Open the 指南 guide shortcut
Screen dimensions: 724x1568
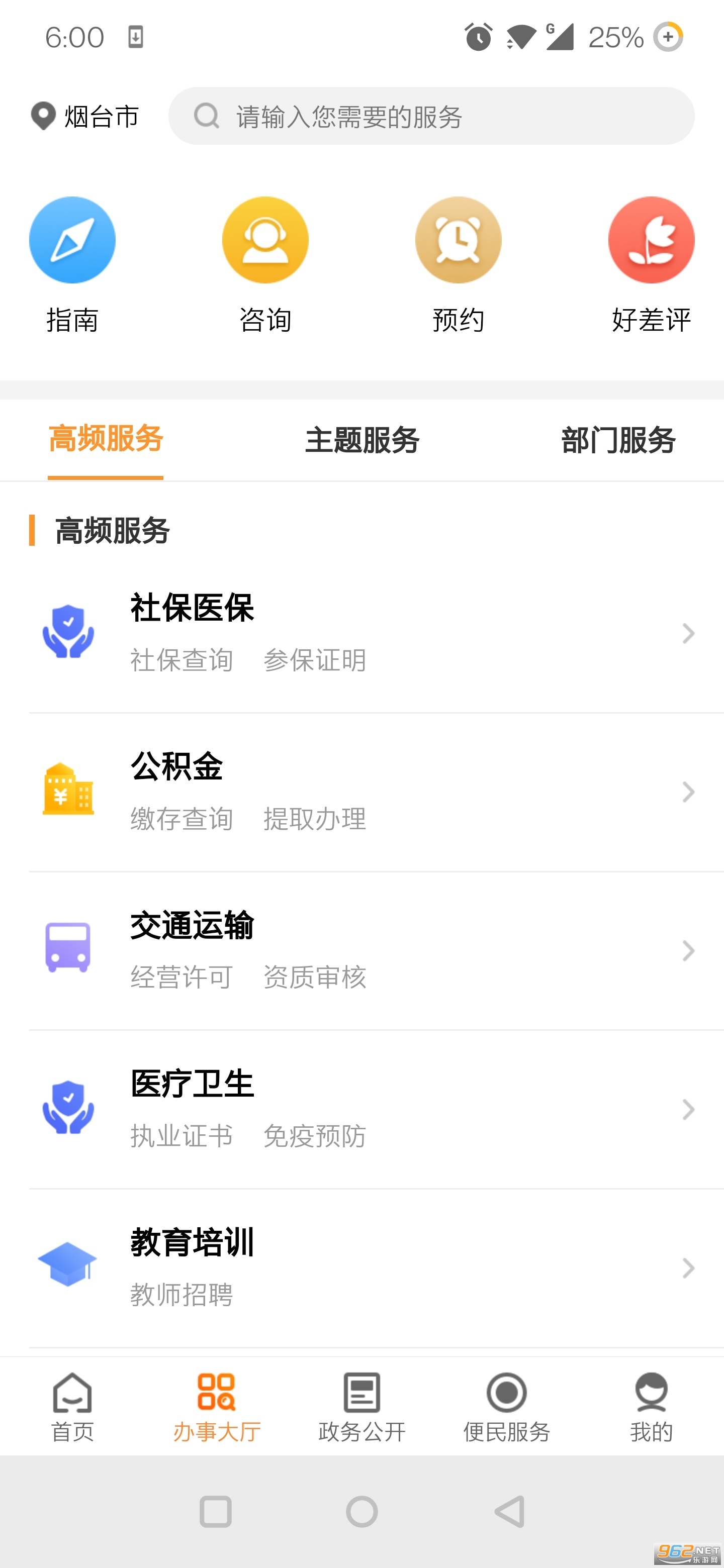point(72,265)
